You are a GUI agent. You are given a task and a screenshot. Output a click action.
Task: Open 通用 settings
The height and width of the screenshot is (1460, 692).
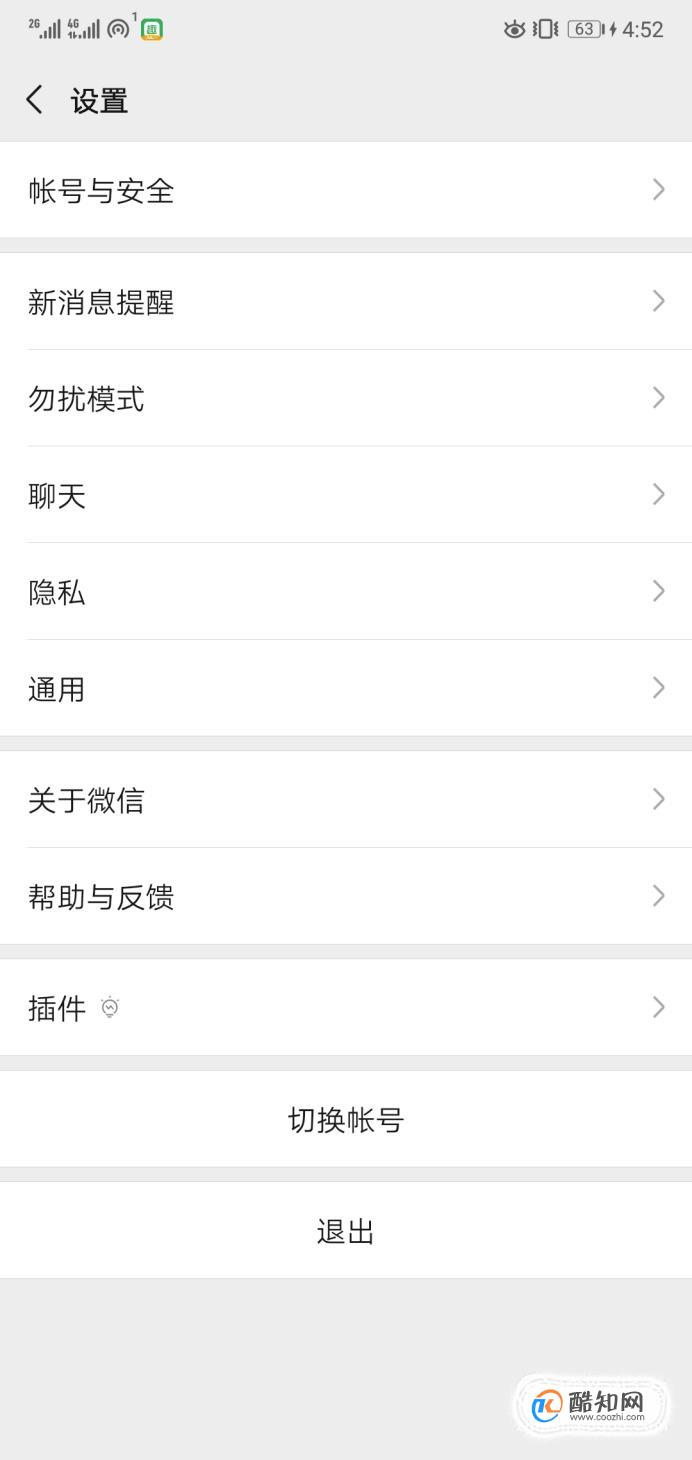point(346,688)
